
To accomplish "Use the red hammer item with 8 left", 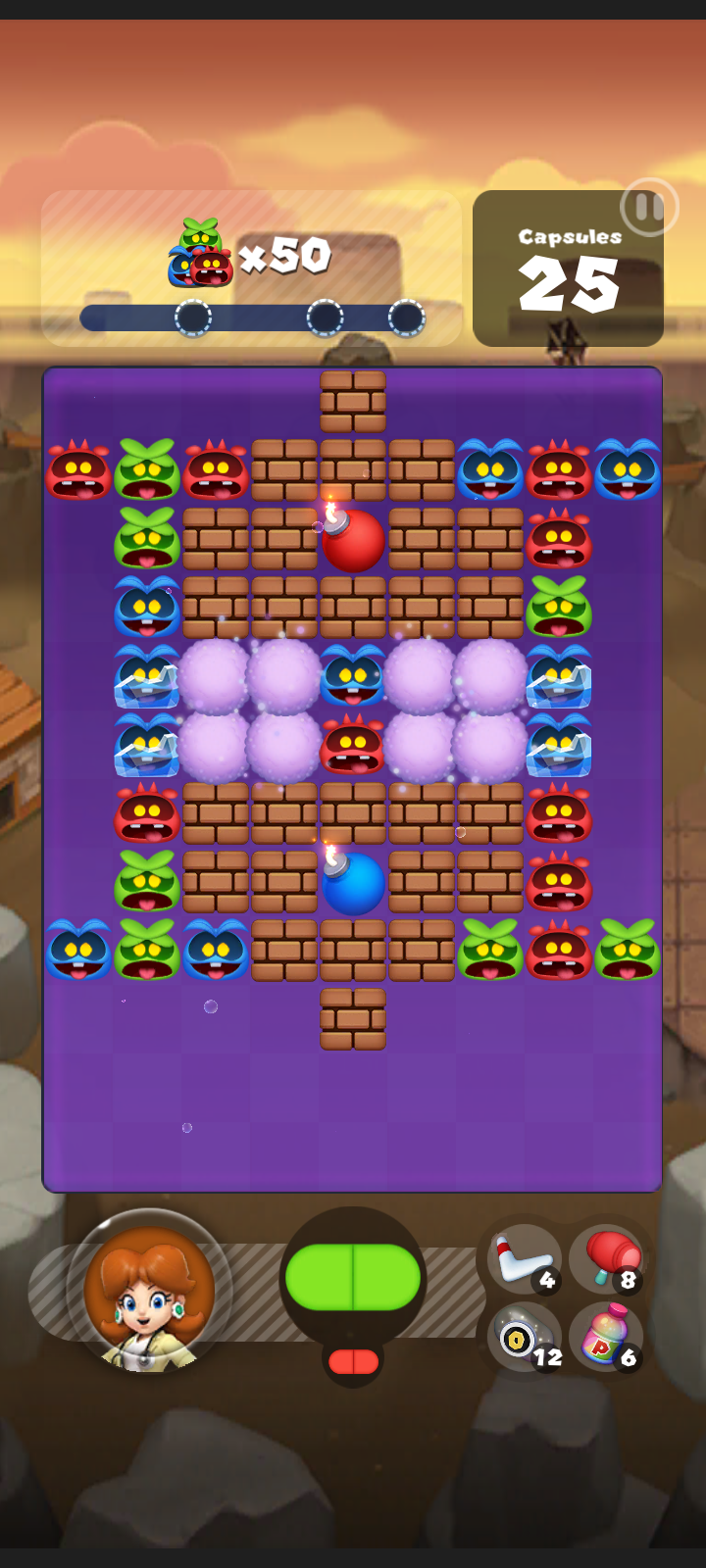I will [610, 1258].
